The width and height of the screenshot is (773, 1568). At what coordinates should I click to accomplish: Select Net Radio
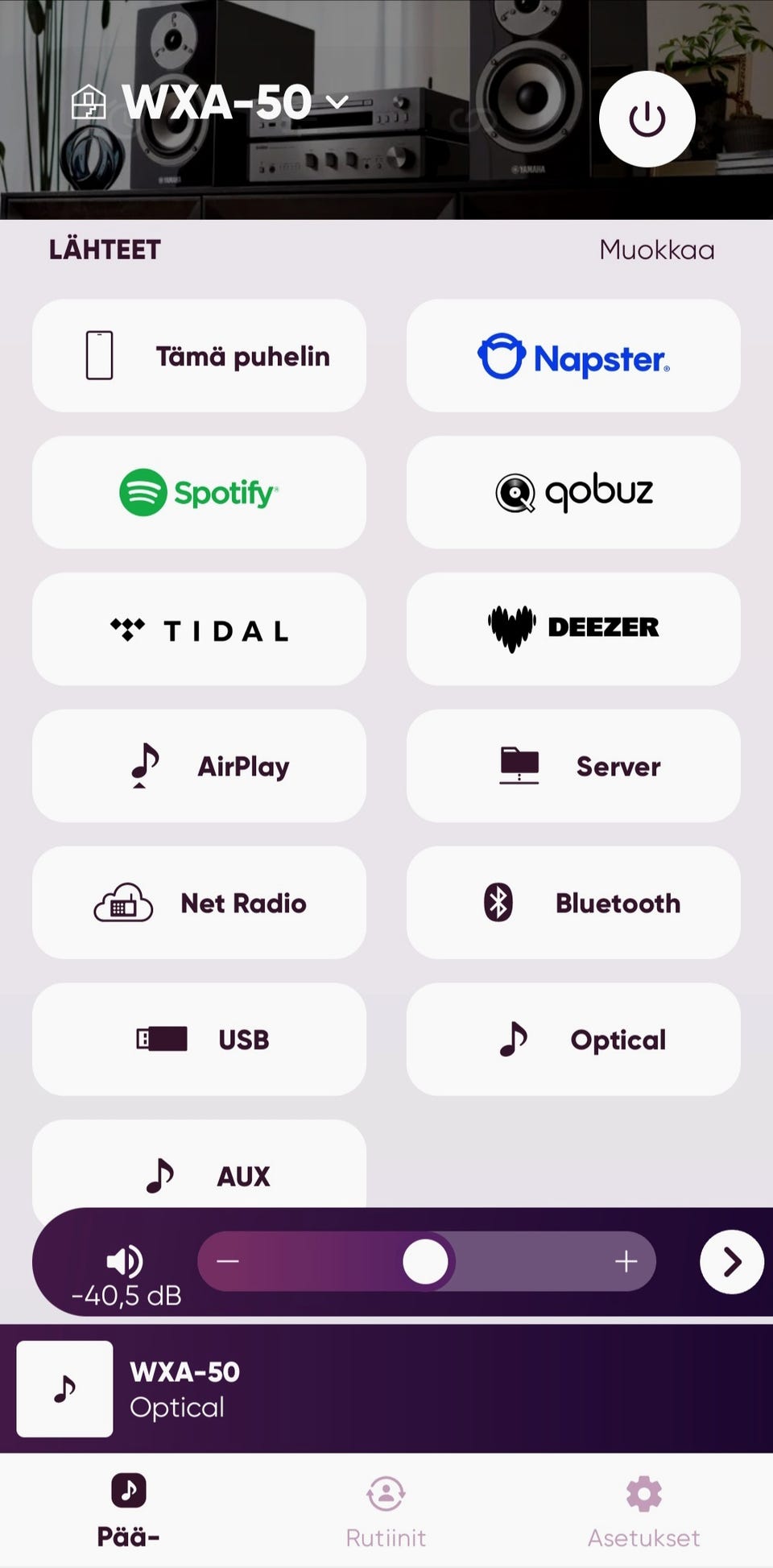click(199, 903)
